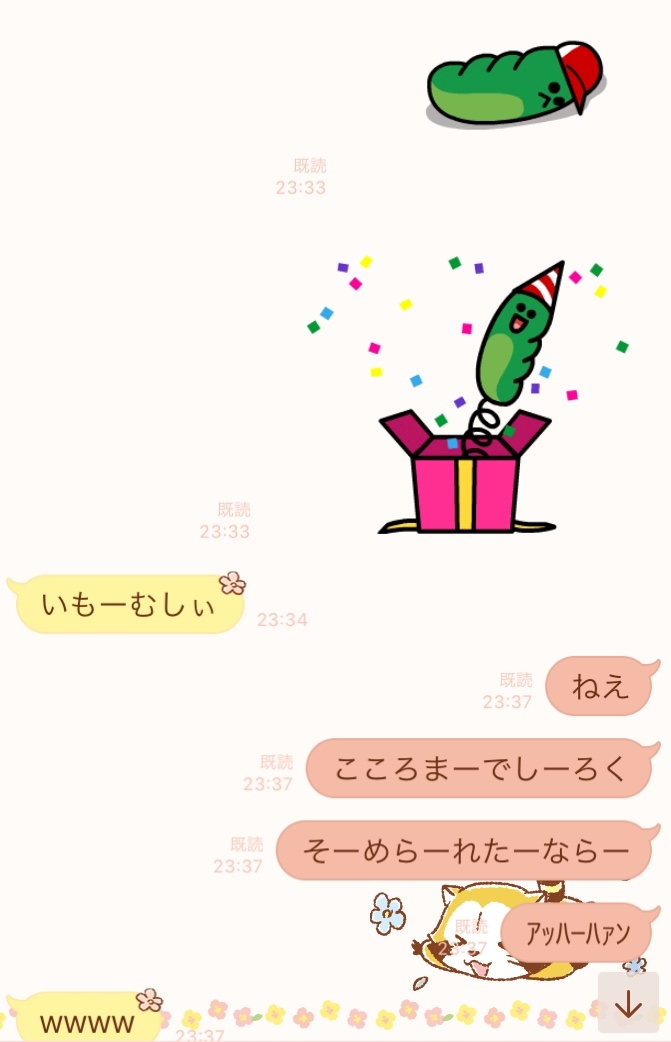The image size is (671, 1042).
Task: Jump to latest messages with down arrow
Action: 628,1003
